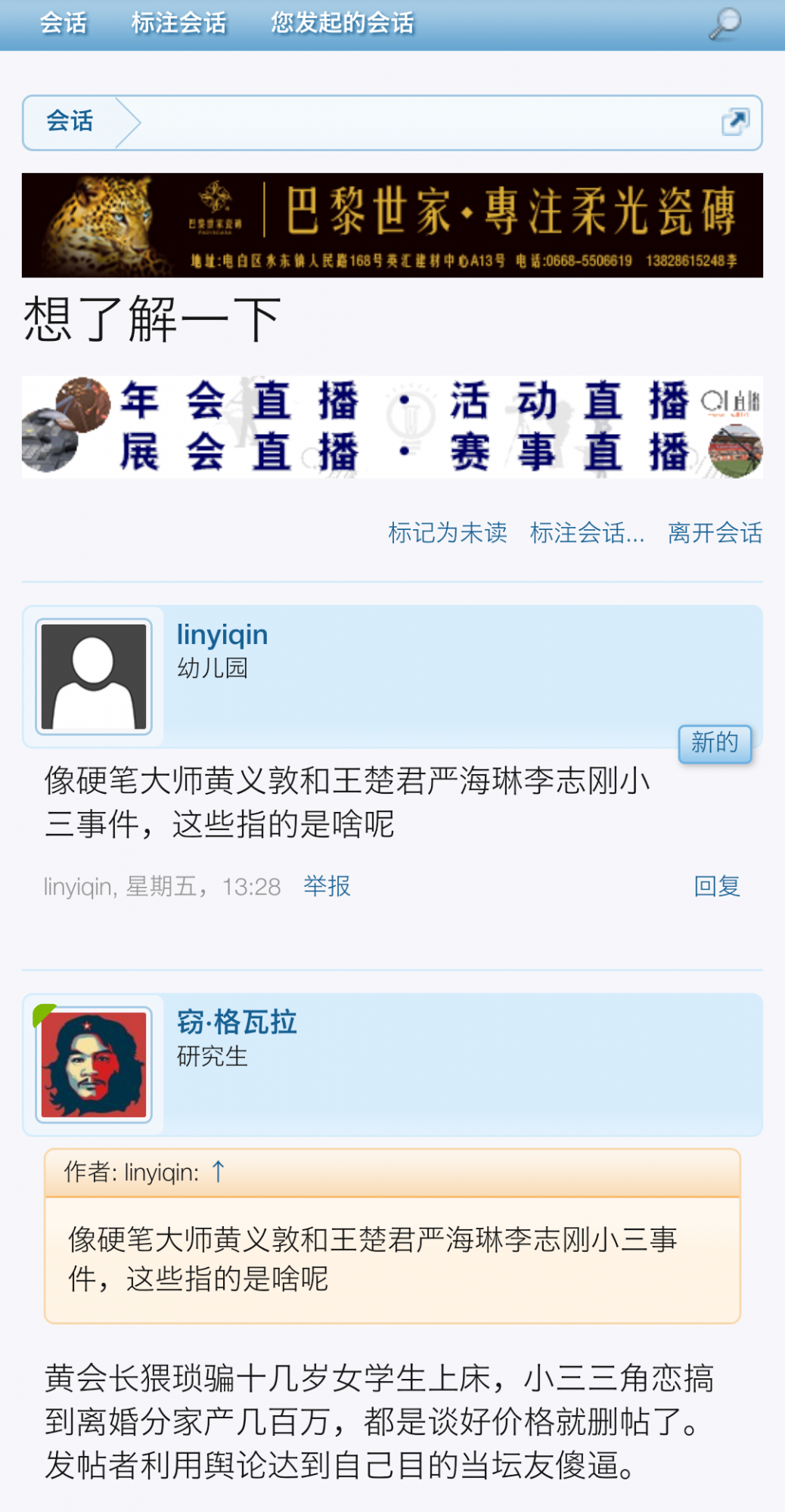This screenshot has height=1512, width=785.
Task: Open the 您发起的会话 tab
Action: [x=342, y=23]
